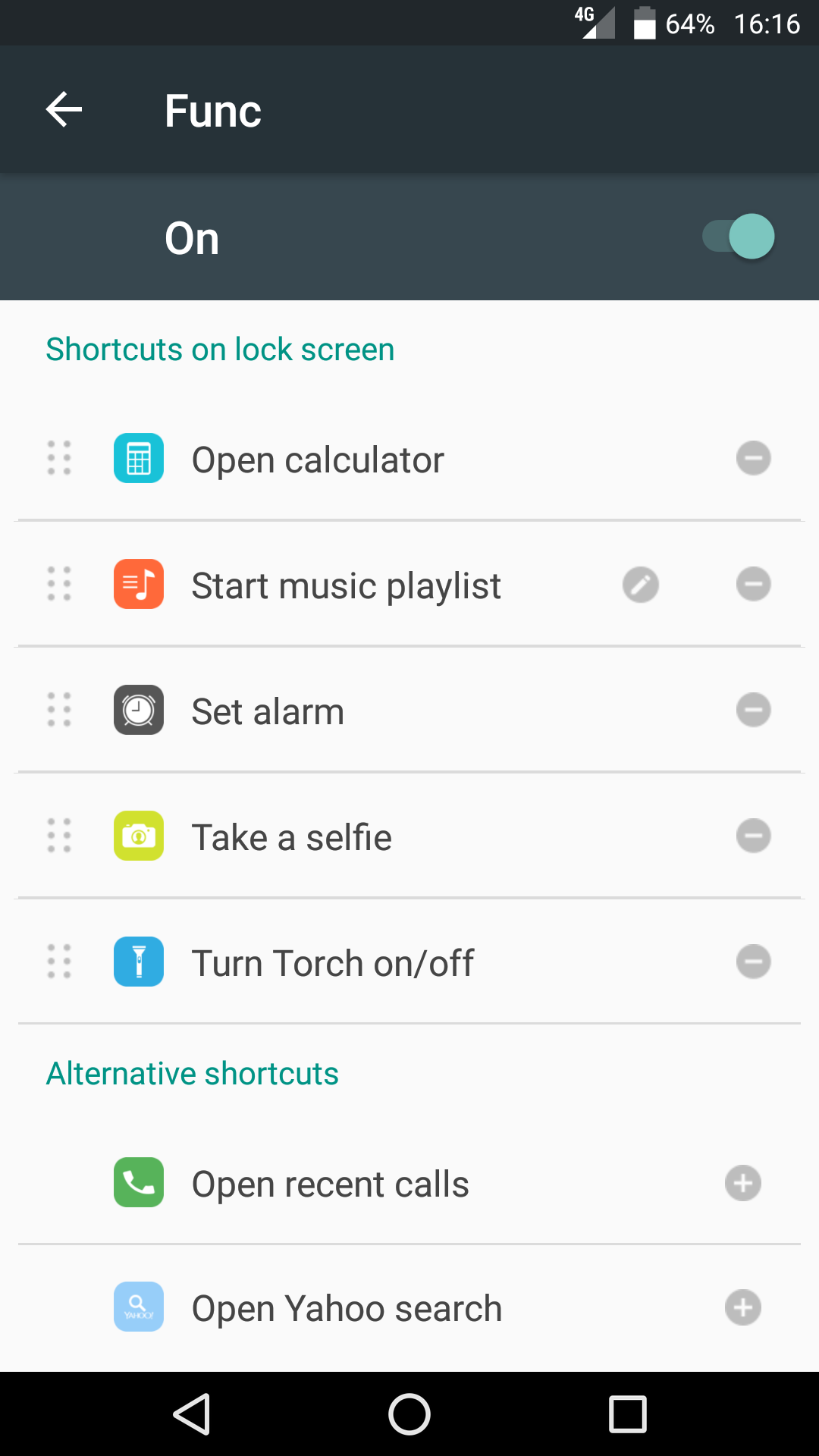Remove the Take a selfie shortcut
The height and width of the screenshot is (1456, 819).
pos(753,836)
